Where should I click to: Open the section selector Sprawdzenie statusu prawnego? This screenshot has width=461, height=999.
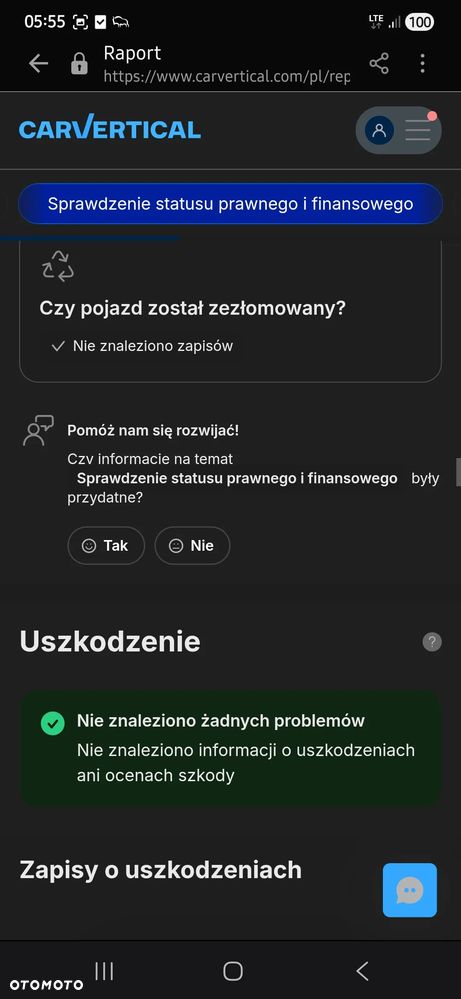pos(230,204)
